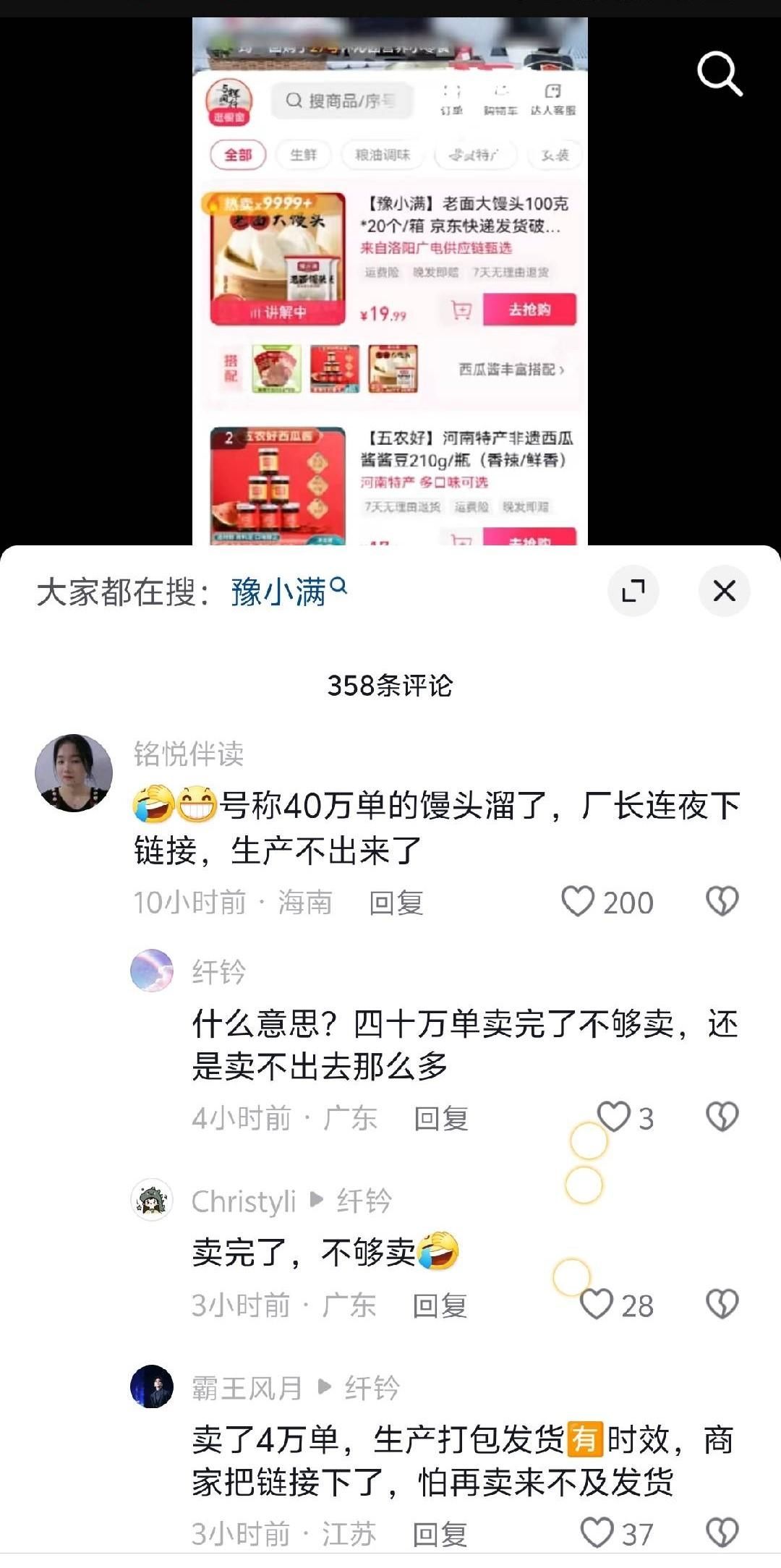Tap the video area to return to playback
The height and width of the screenshot is (1568, 781).
(x=390, y=281)
